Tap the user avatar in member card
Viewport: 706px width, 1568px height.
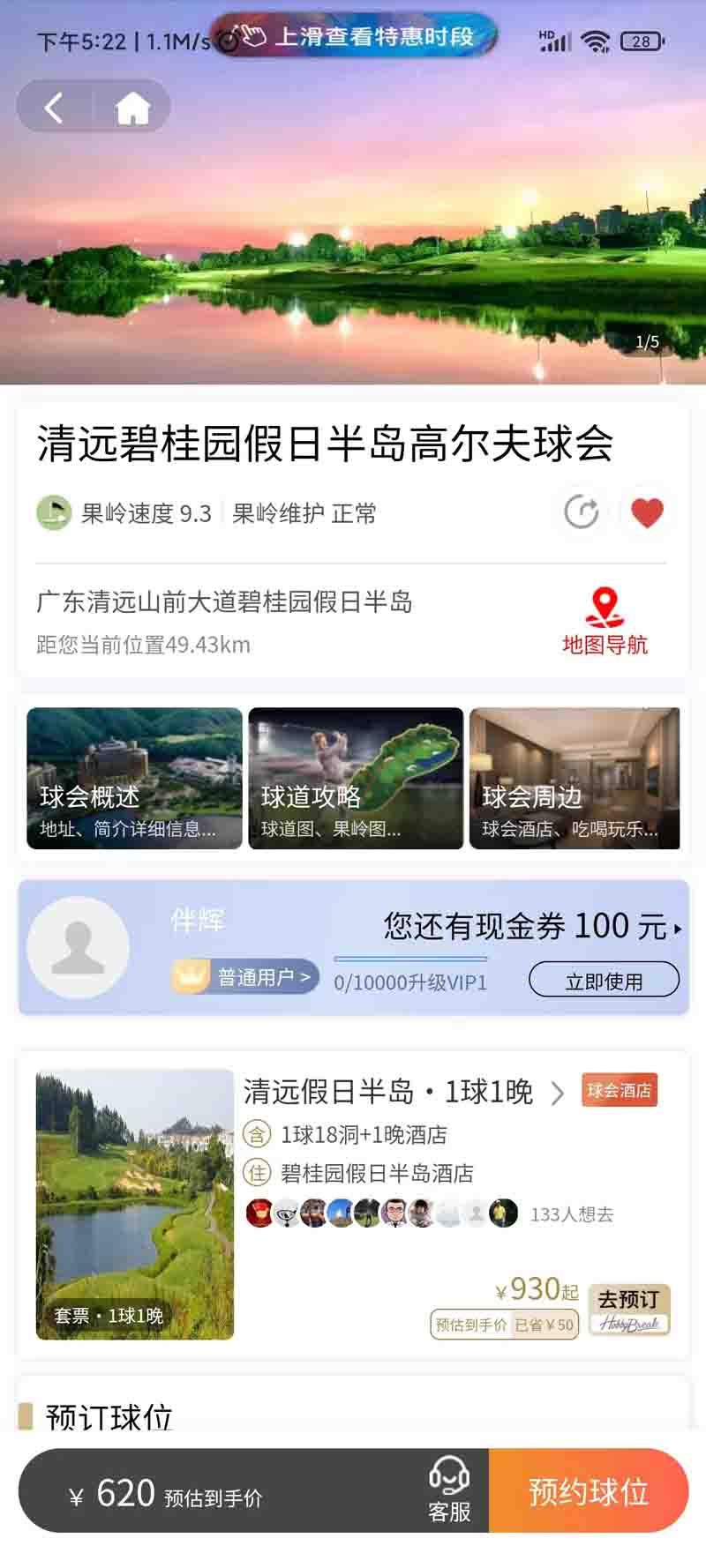[79, 948]
